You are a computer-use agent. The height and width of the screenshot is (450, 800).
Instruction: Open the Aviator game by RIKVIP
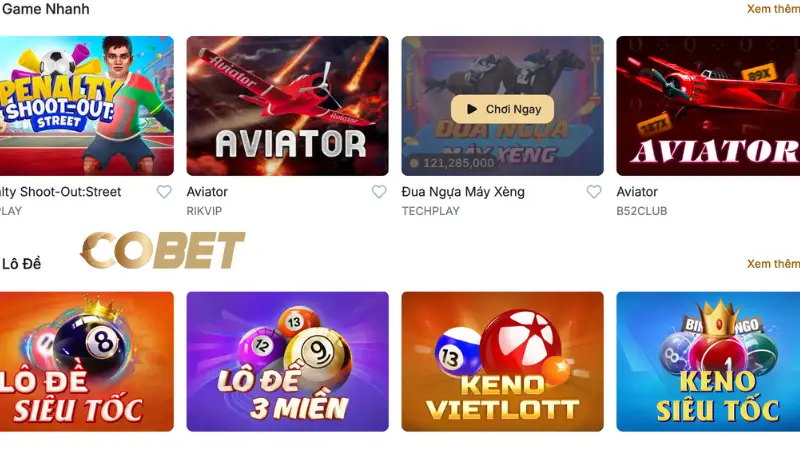pyautogui.click(x=287, y=106)
